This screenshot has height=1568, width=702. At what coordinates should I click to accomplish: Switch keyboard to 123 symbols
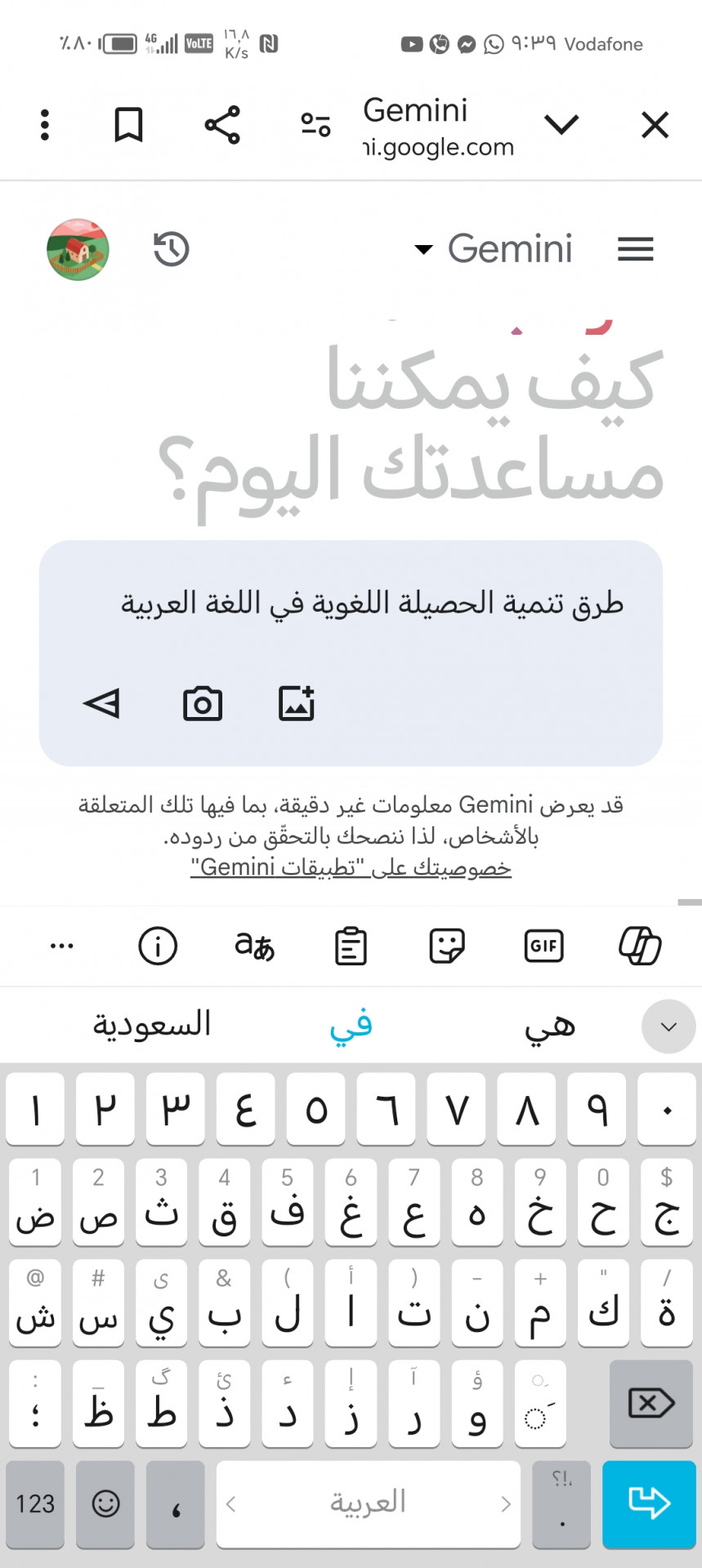(x=35, y=1503)
